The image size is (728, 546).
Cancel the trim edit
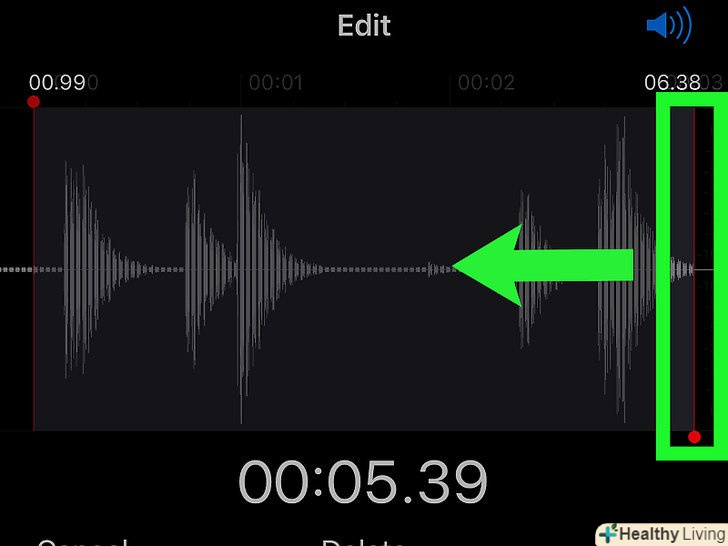[82, 541]
